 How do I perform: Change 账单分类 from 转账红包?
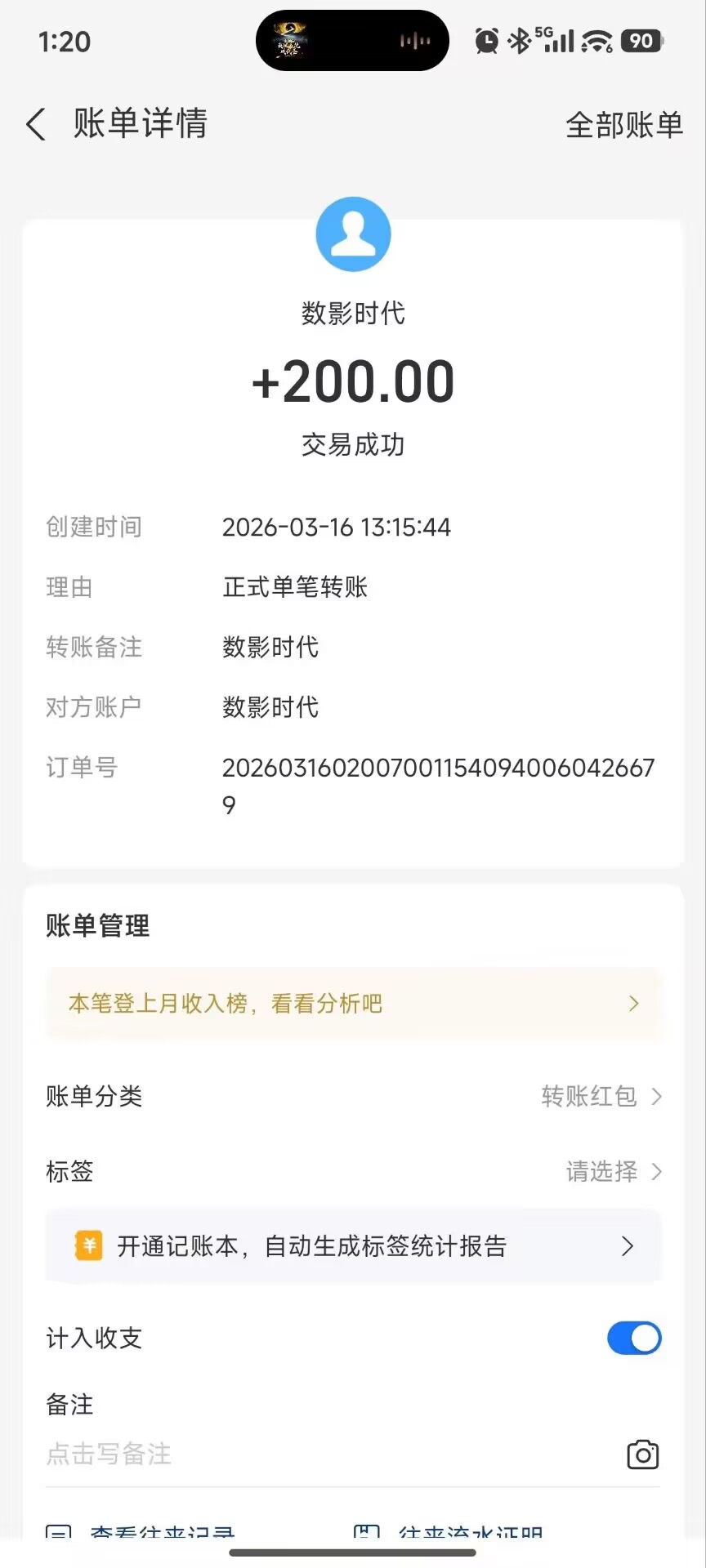click(x=601, y=1096)
